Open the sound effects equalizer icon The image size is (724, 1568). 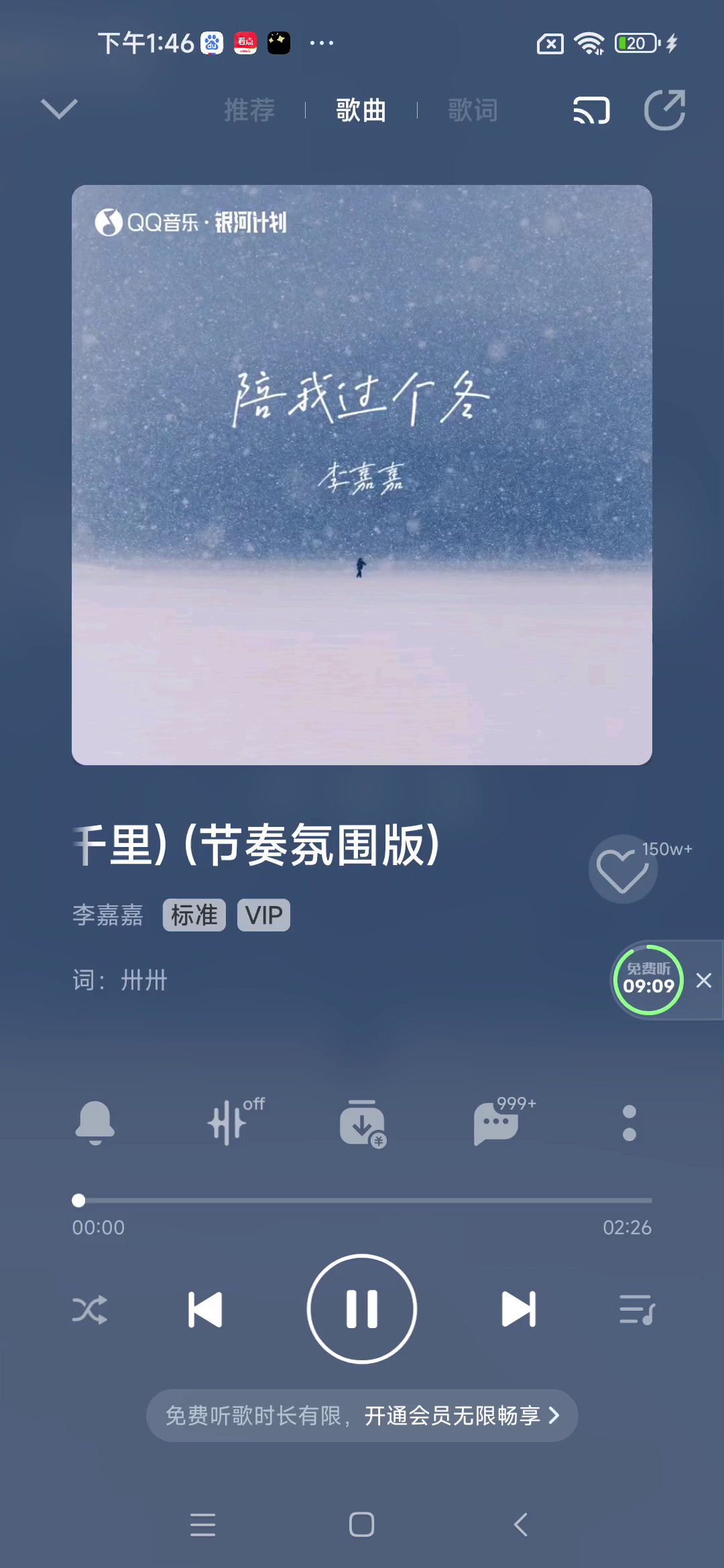tap(229, 1122)
